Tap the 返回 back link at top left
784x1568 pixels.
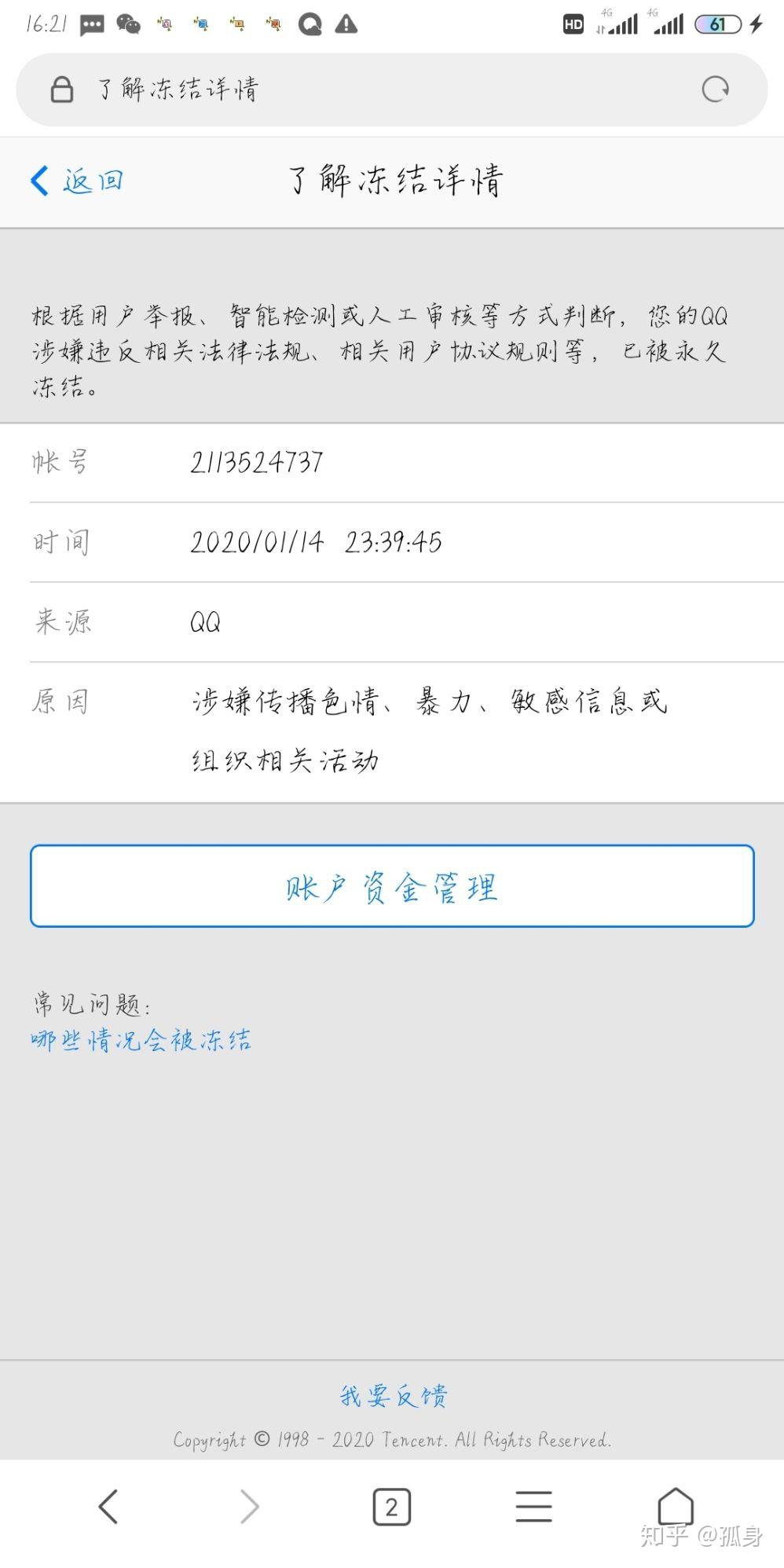(x=77, y=179)
